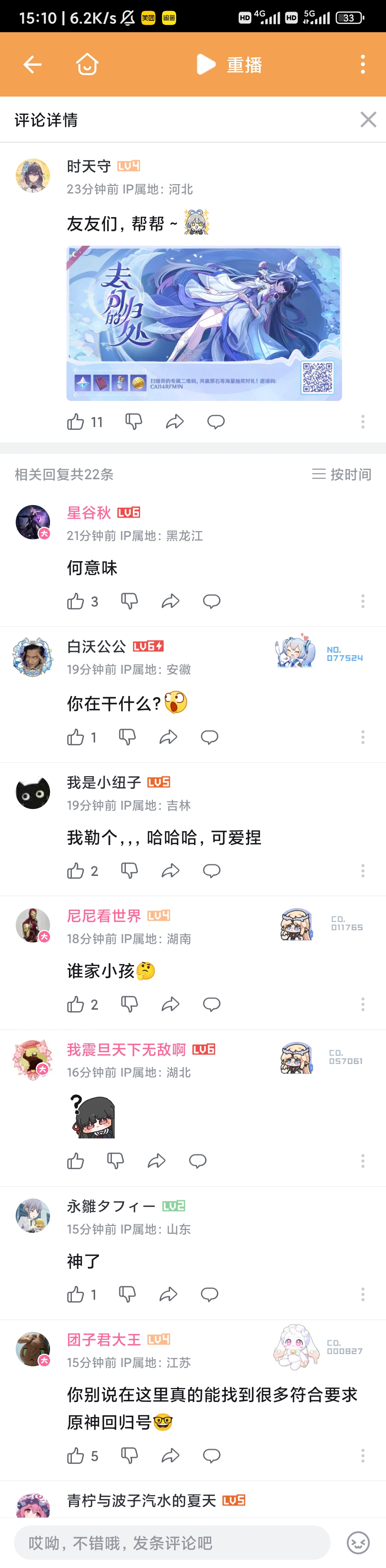The height and width of the screenshot is (1568, 386).
Task: Replay the video with 重播
Action: point(230,64)
